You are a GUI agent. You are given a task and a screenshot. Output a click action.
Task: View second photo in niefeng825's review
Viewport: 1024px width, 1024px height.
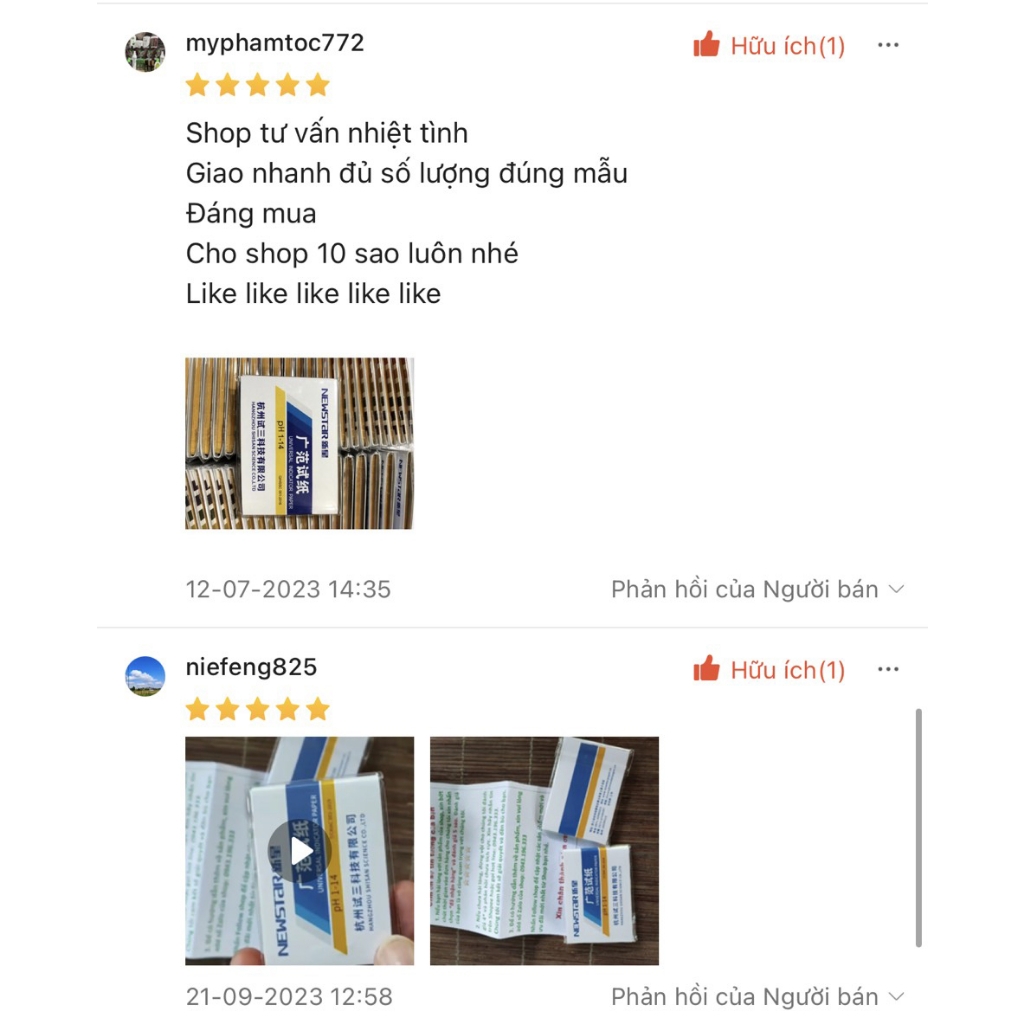pyautogui.click(x=544, y=851)
